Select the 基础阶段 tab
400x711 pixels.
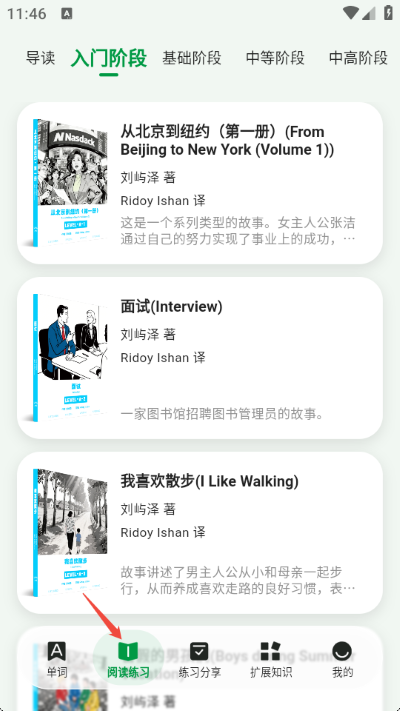tap(192, 58)
